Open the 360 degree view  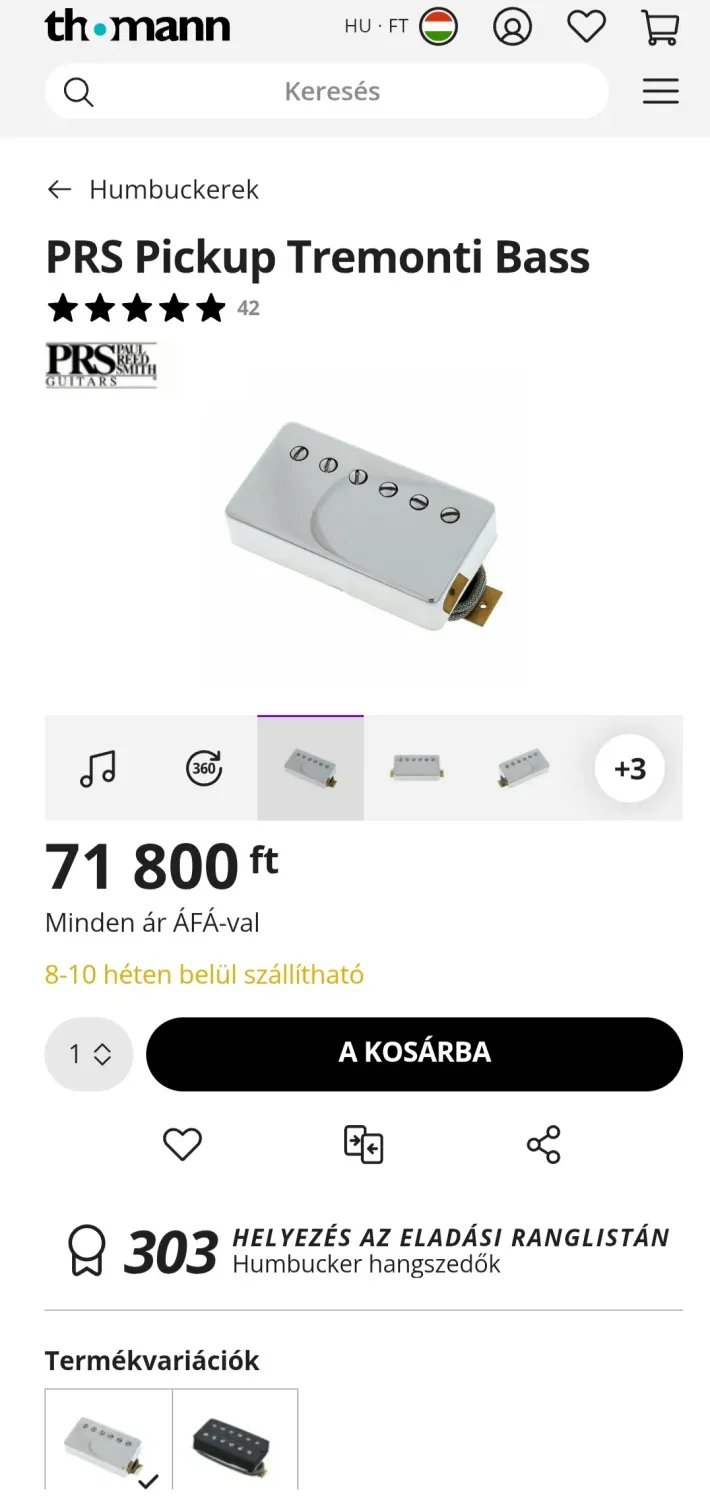click(x=204, y=768)
